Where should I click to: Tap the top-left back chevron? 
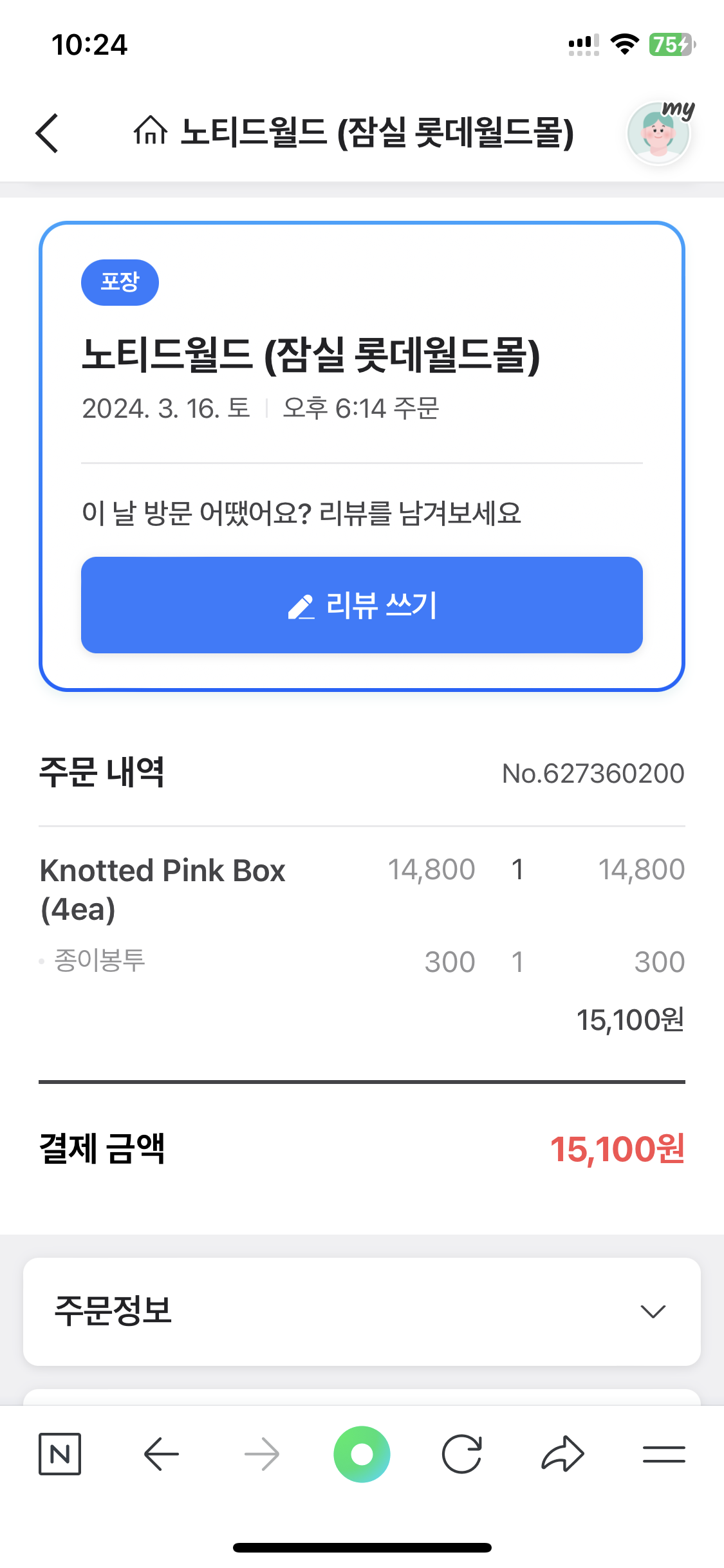pos(46,133)
